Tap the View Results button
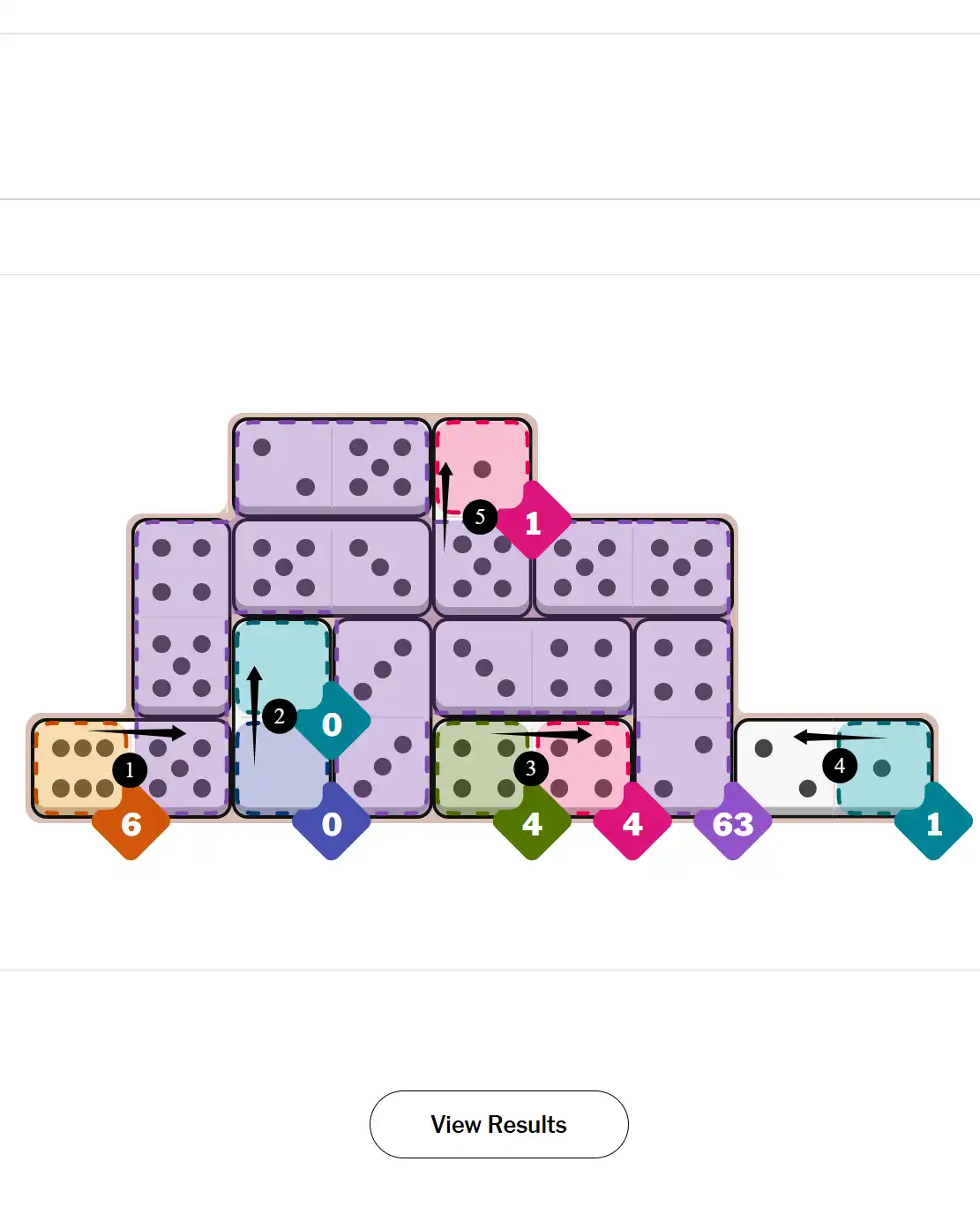The height and width of the screenshot is (1214, 980). 498,1124
